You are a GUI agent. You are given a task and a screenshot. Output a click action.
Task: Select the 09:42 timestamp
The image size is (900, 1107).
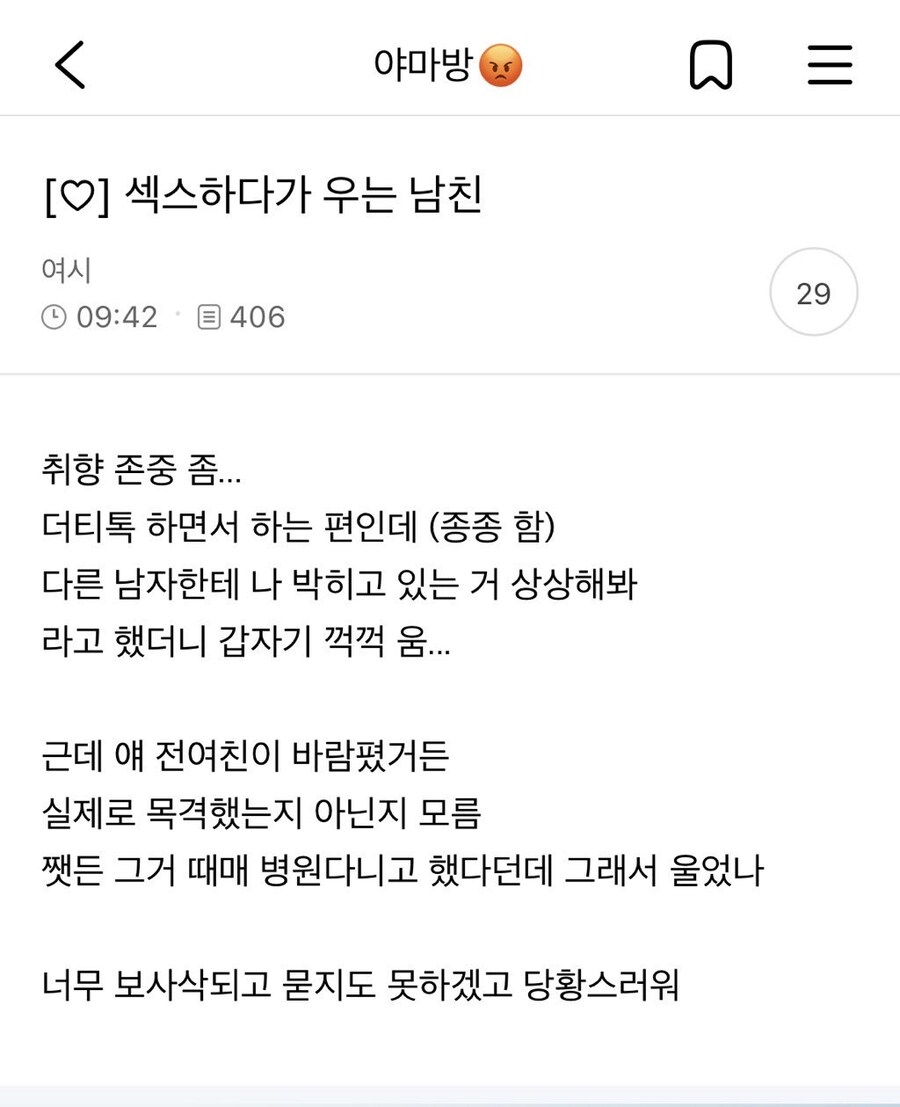tap(117, 317)
